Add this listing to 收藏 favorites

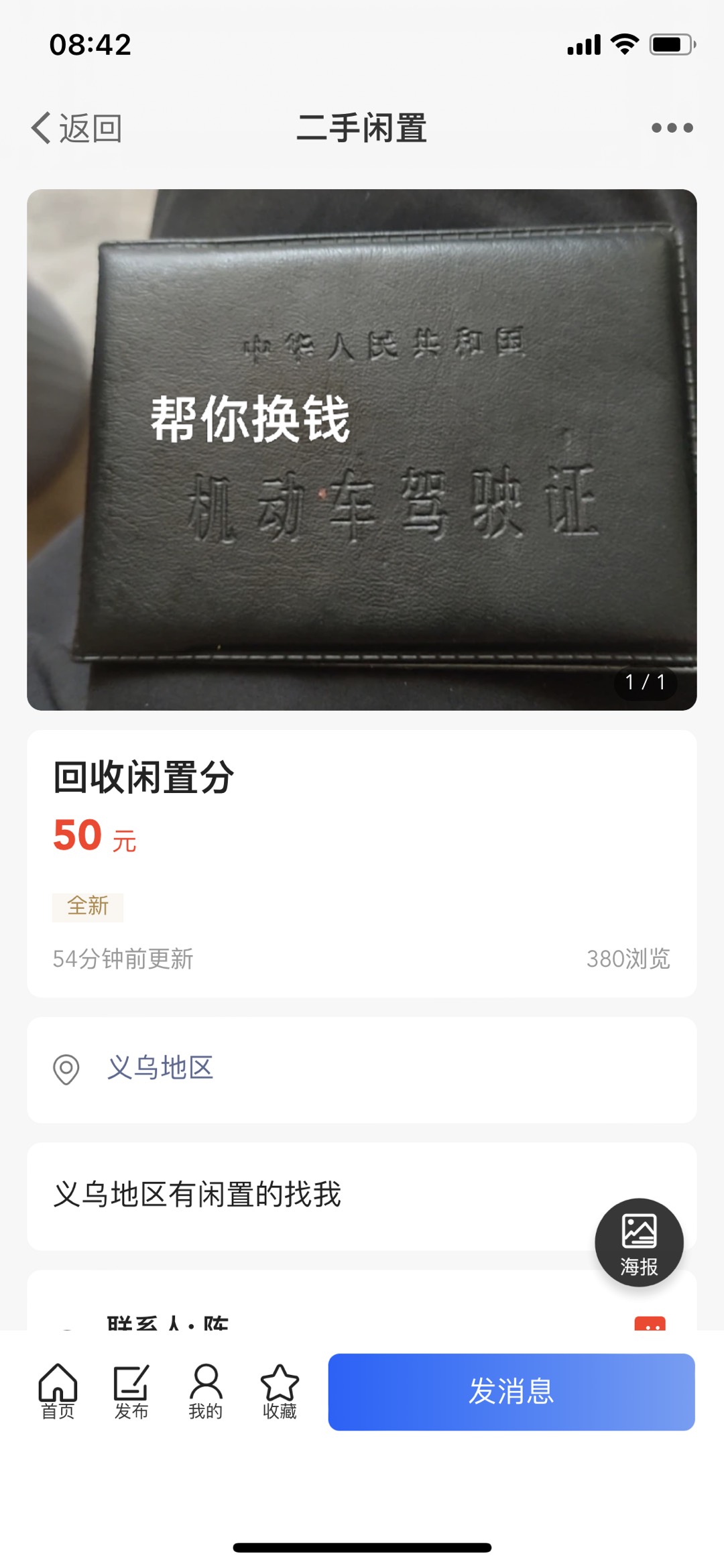[x=280, y=1391]
